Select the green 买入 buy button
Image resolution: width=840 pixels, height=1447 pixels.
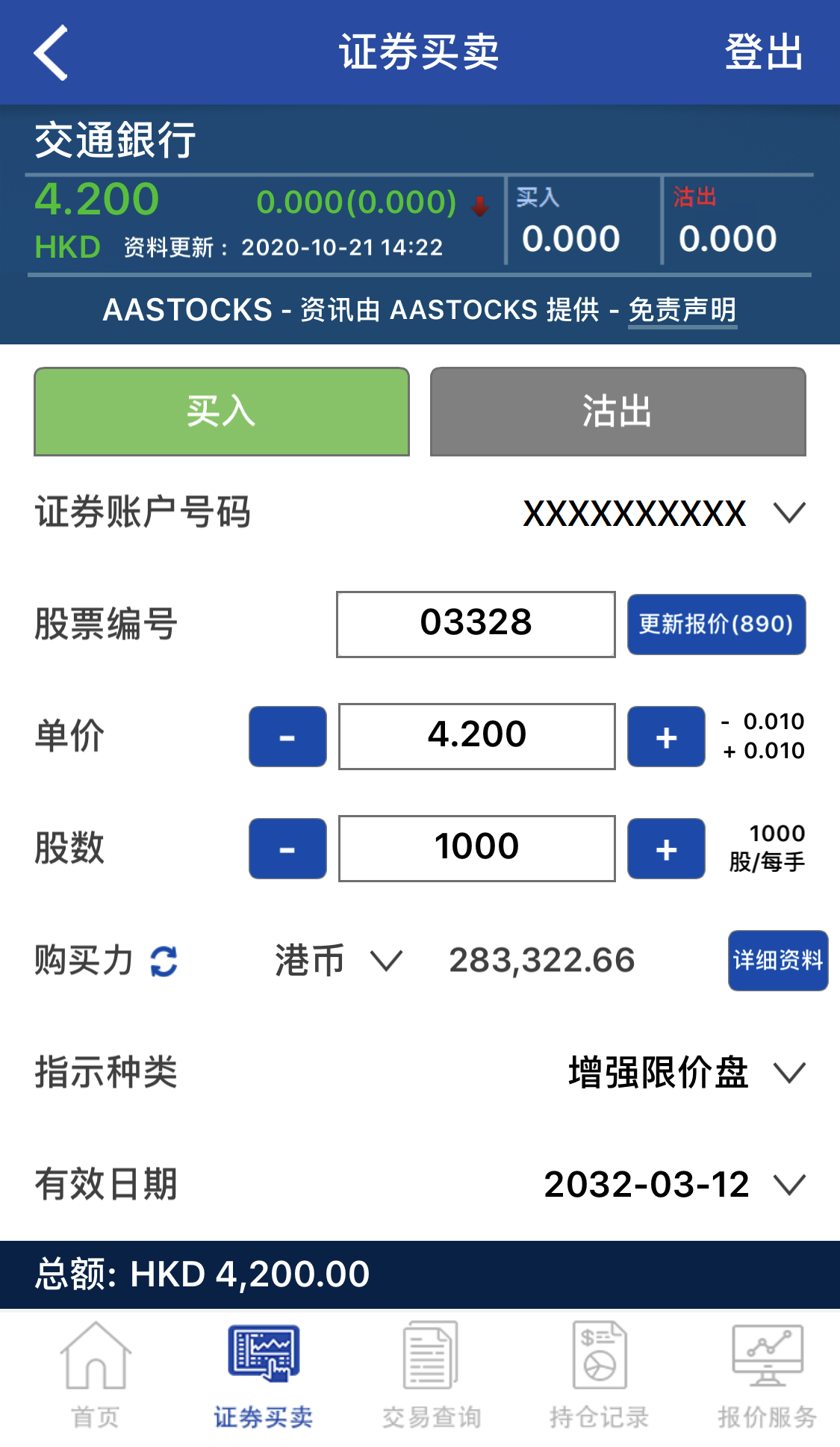pyautogui.click(x=222, y=412)
